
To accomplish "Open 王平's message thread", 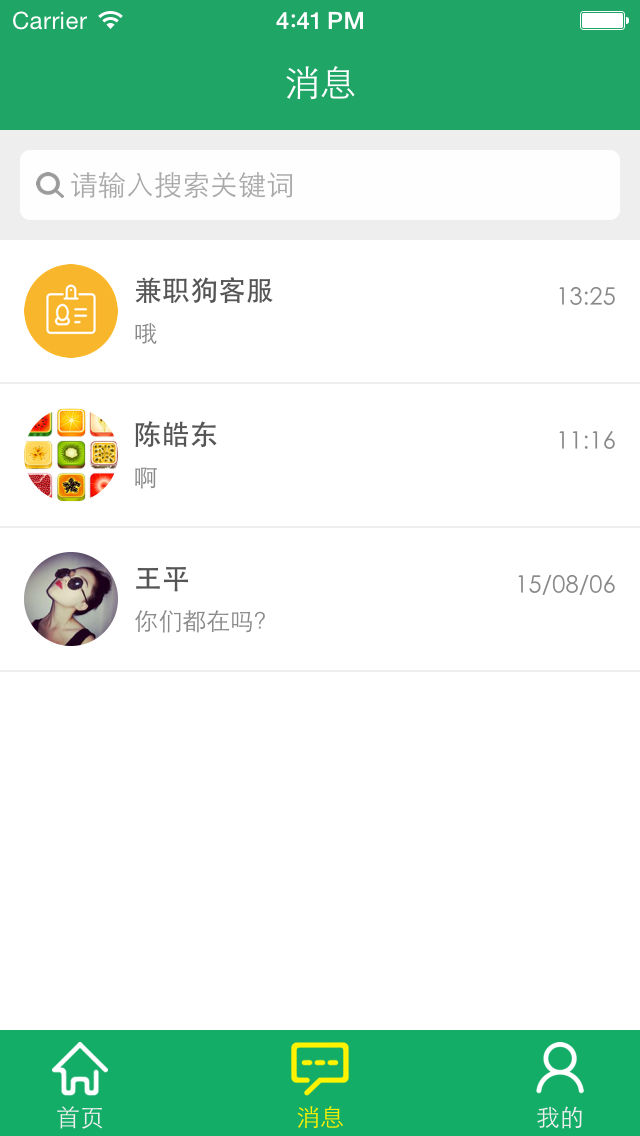I will (x=320, y=599).
